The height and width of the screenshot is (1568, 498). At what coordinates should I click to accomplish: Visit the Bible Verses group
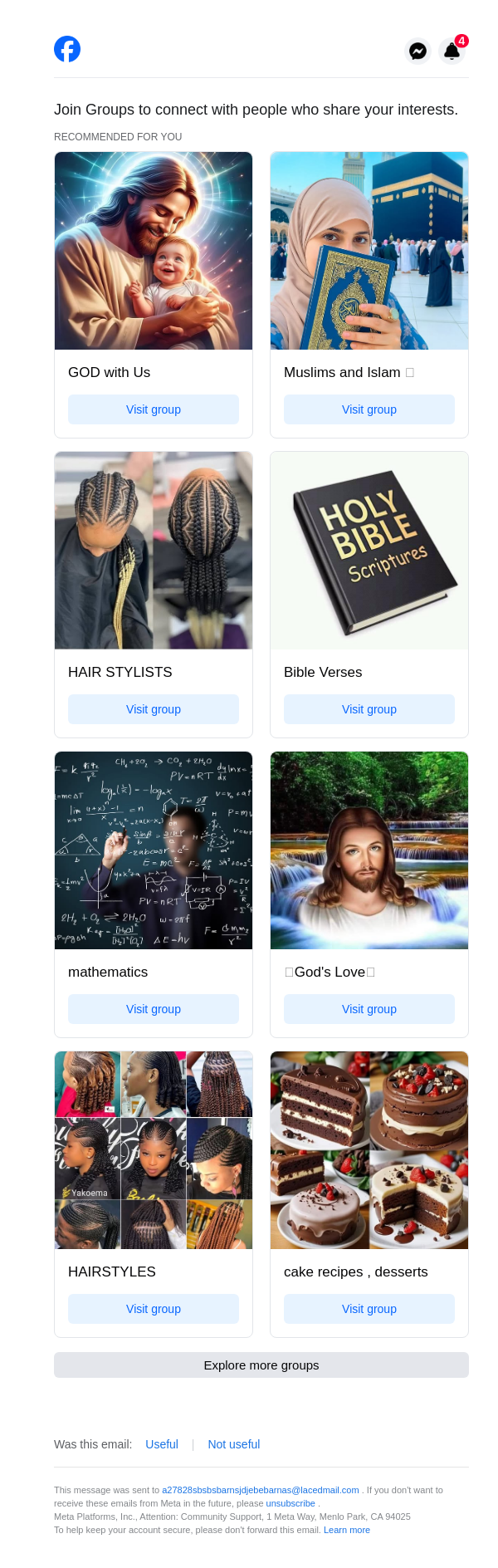pos(369,709)
